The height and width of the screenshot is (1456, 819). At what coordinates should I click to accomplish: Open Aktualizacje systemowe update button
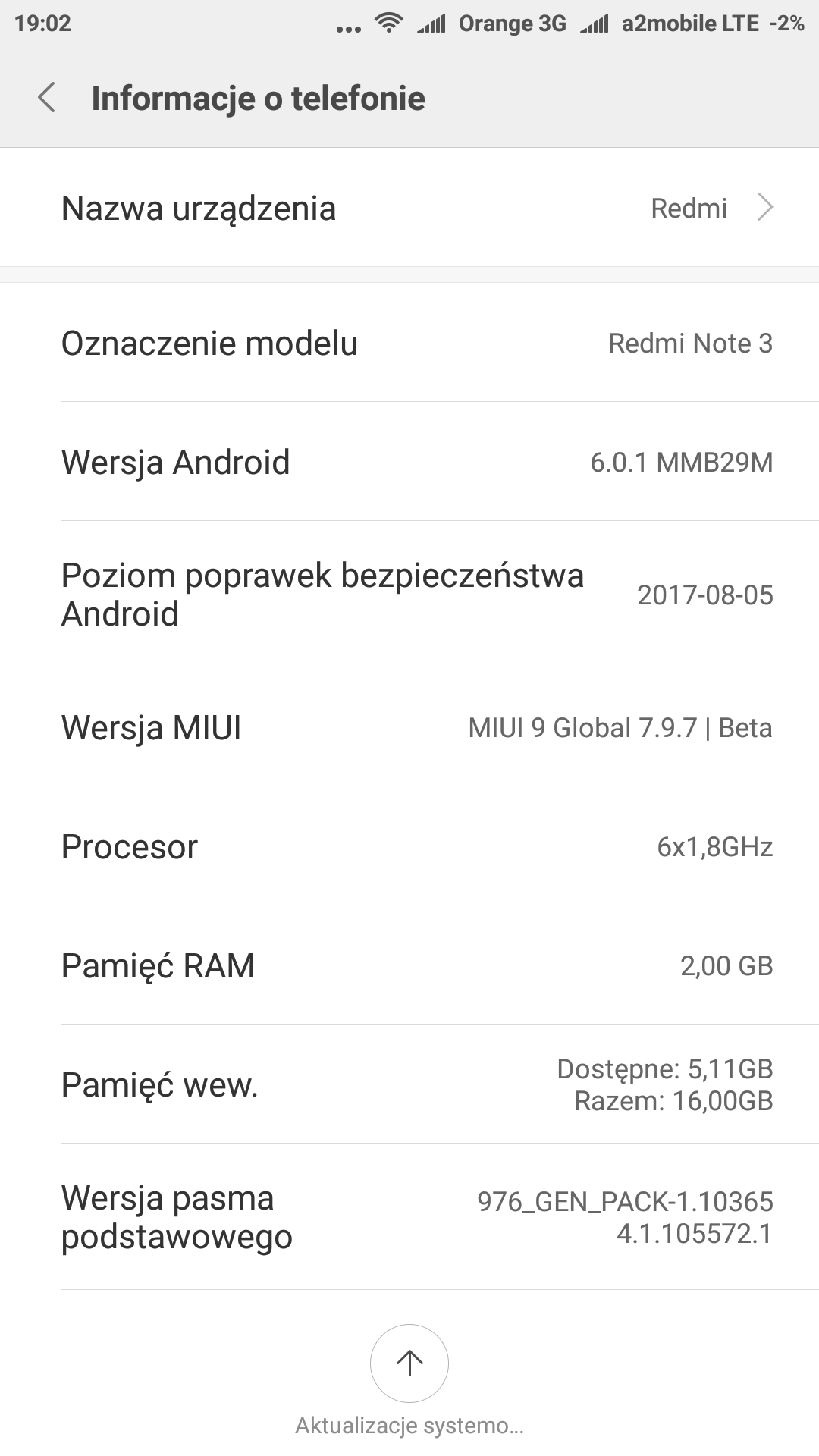[409, 1363]
